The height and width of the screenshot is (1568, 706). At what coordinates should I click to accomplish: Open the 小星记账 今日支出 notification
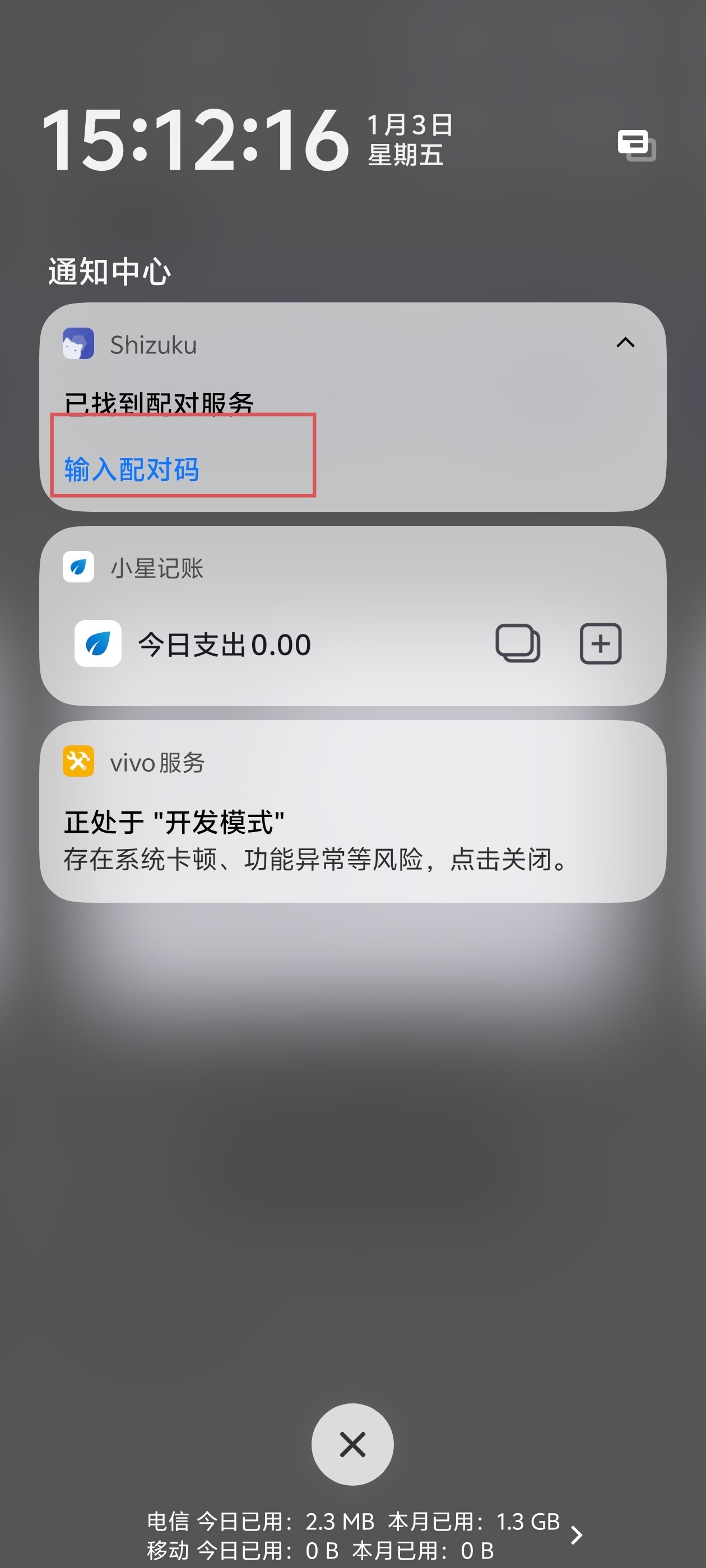224,645
